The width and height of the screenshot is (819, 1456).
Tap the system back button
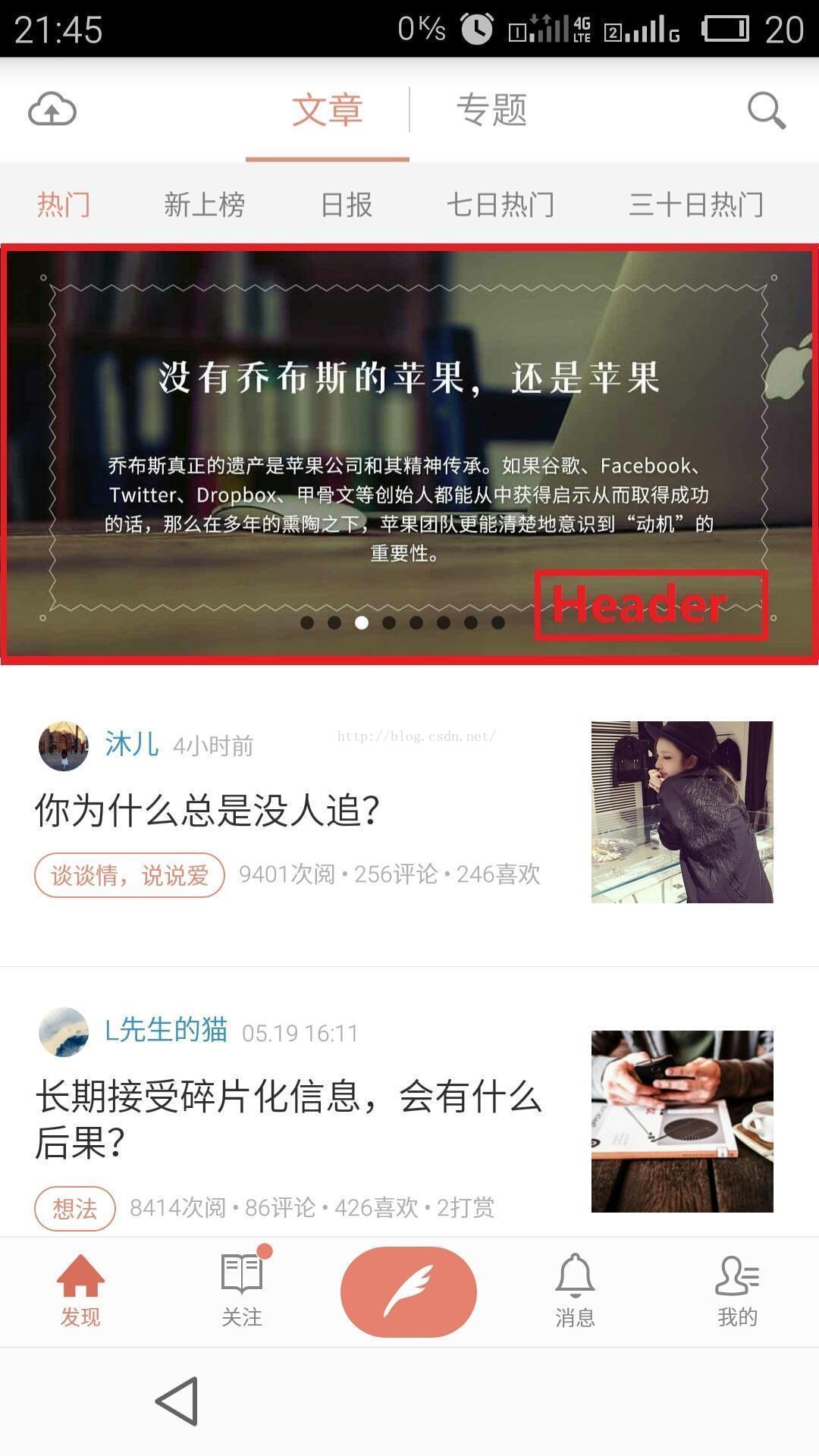pos(177,1401)
